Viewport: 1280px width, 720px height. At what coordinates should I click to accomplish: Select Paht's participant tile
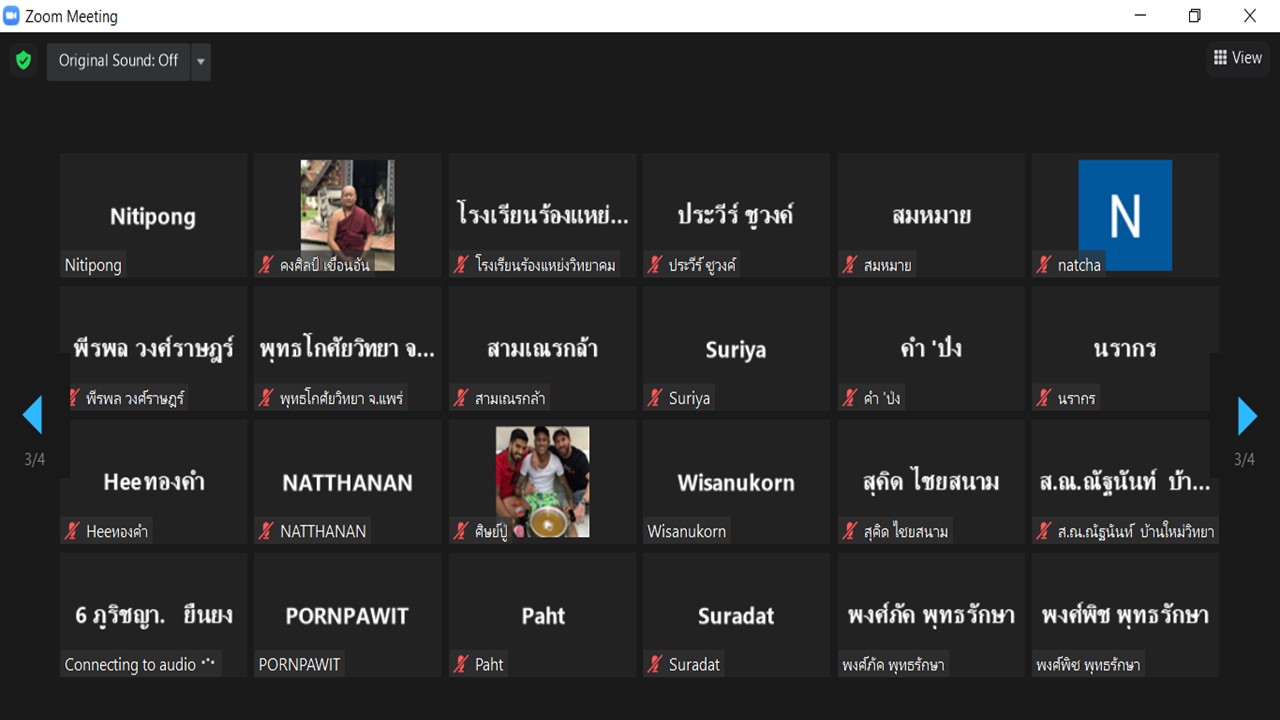pyautogui.click(x=542, y=615)
